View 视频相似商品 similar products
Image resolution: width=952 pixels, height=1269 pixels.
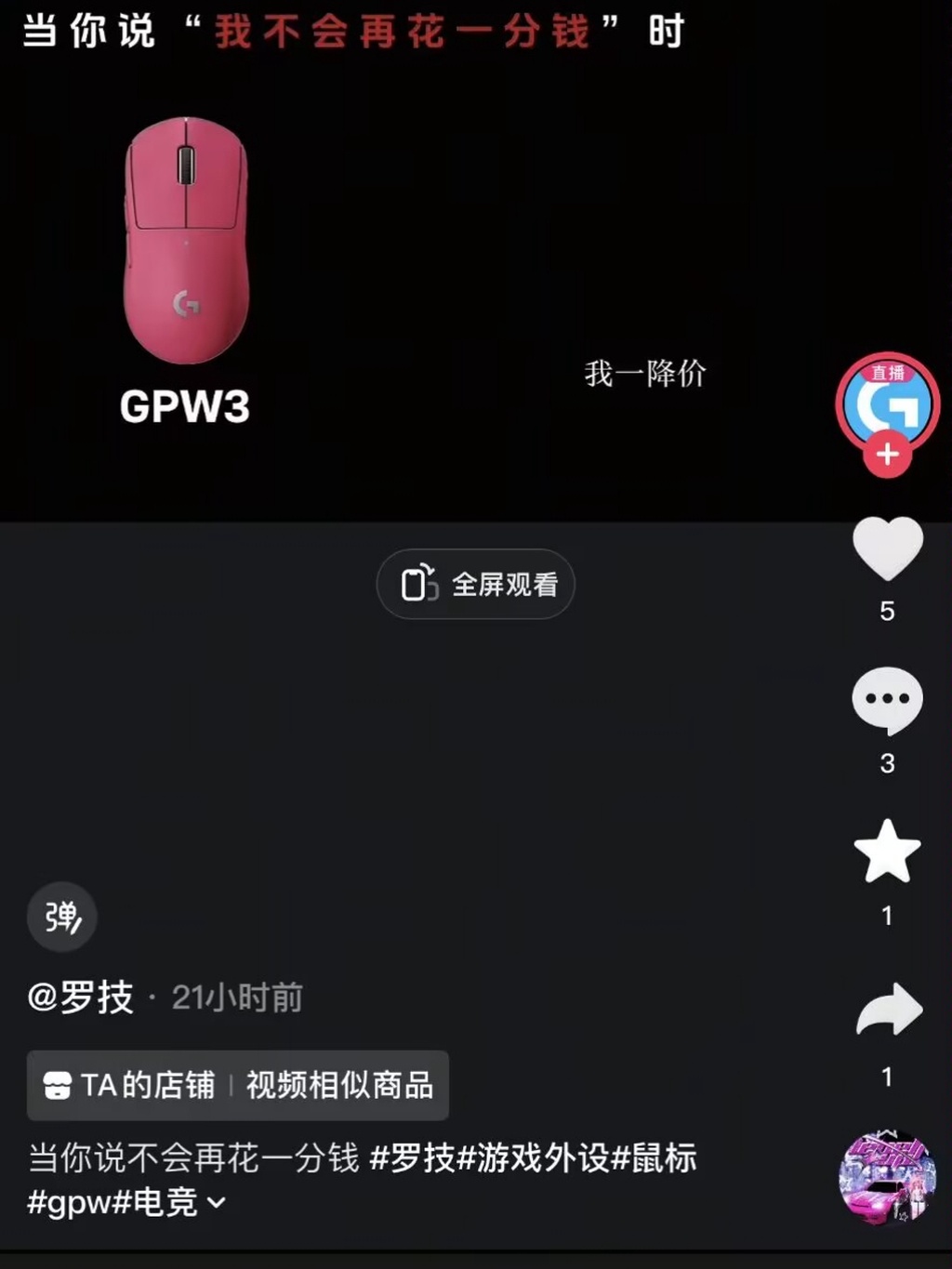[x=339, y=1085]
